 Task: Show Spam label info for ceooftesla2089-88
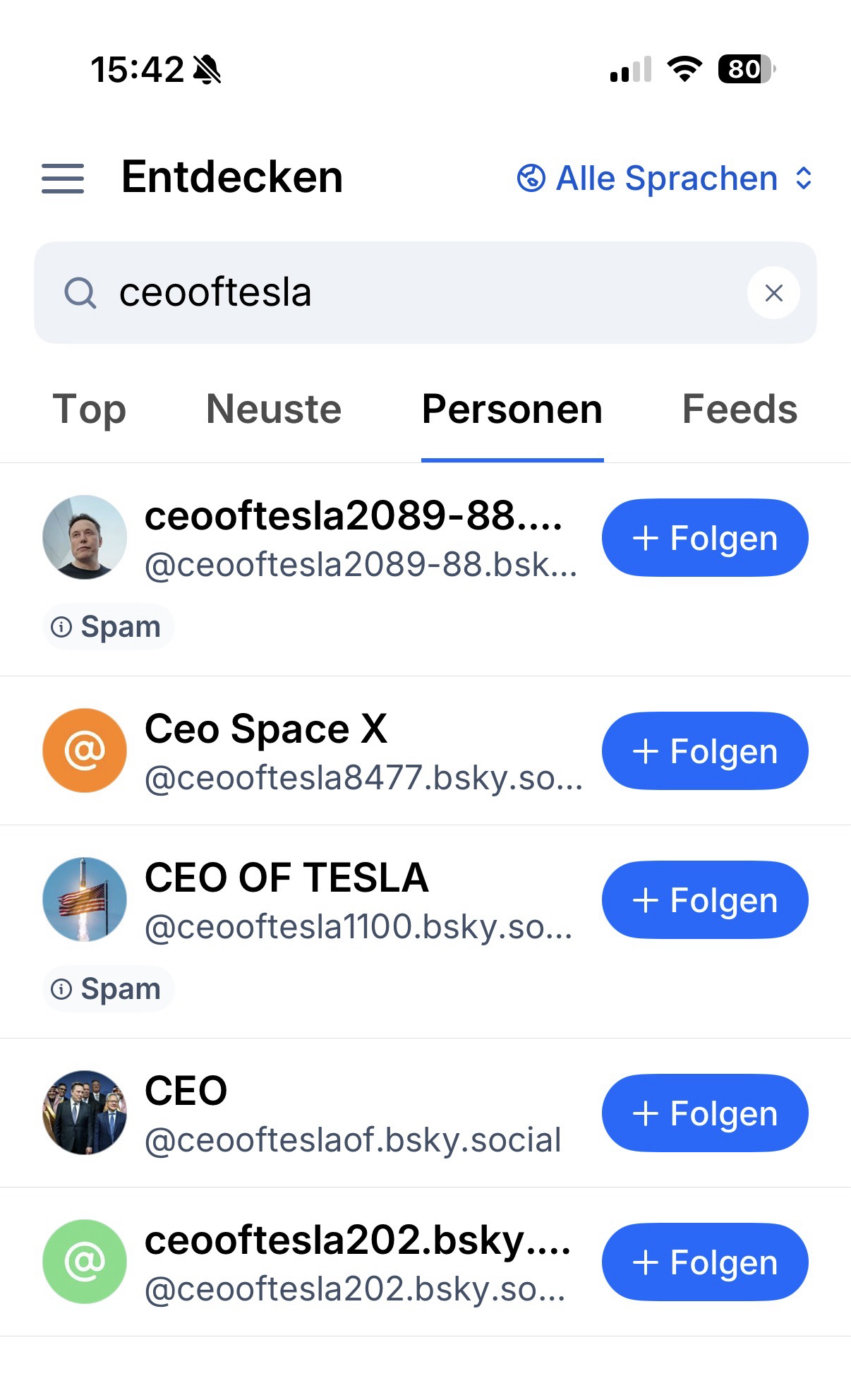[107, 627]
